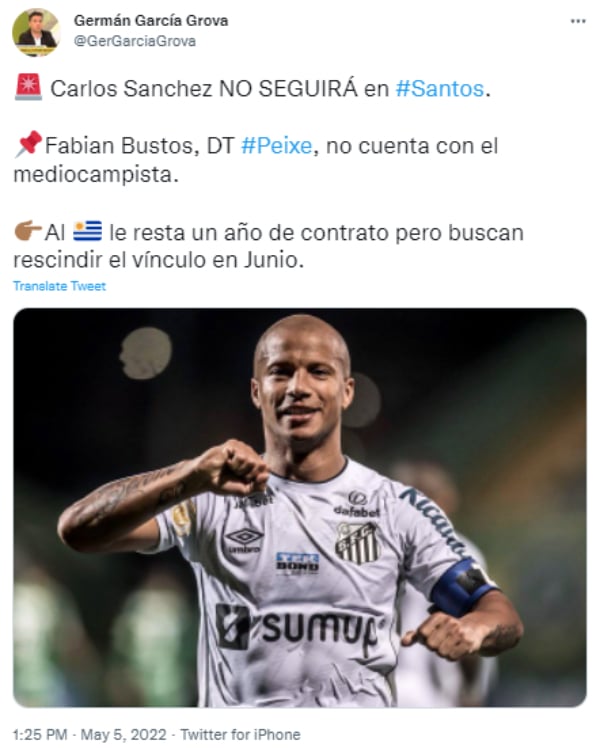Open Germán García Grova's profile picture
This screenshot has width=600, height=748.
tap(35, 31)
